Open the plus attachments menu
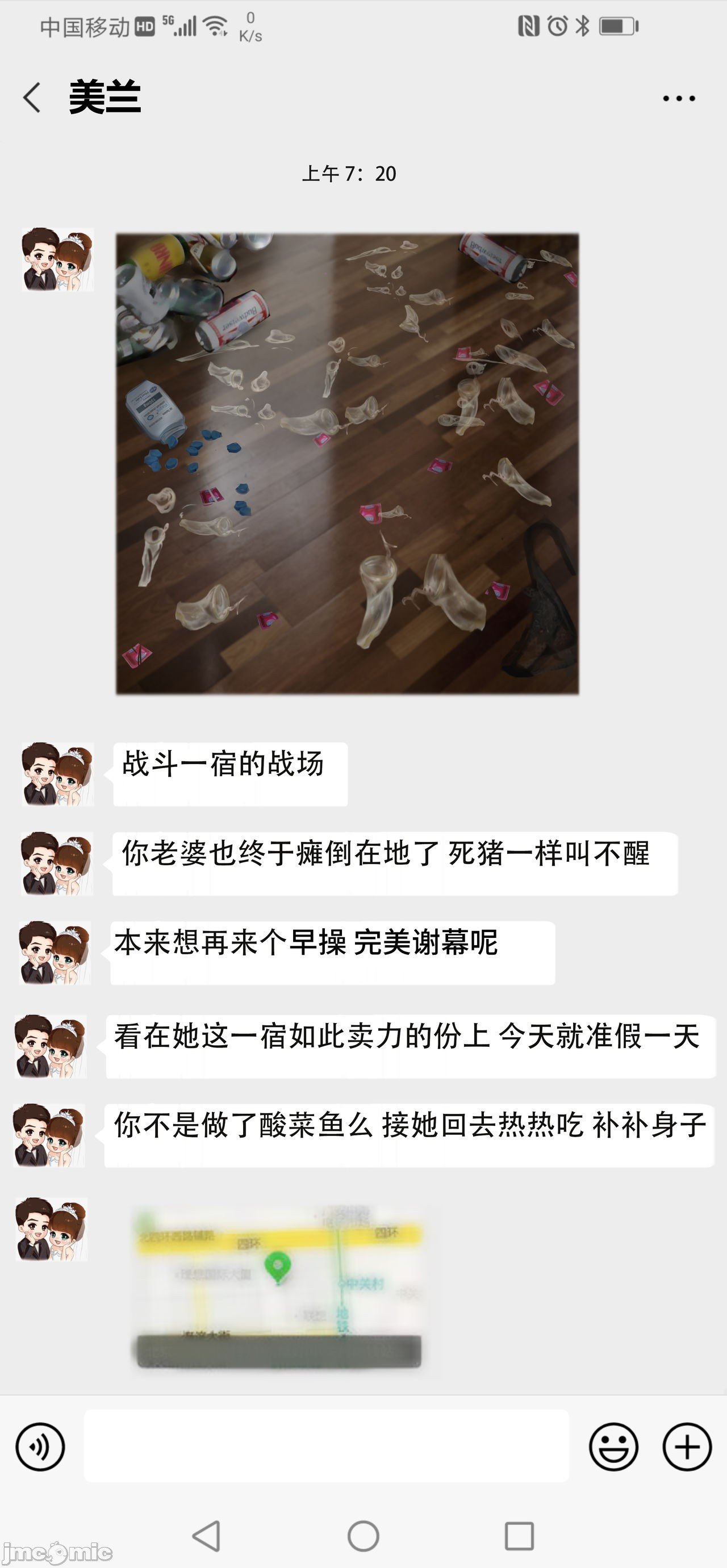The image size is (727, 1568). pos(687,1447)
